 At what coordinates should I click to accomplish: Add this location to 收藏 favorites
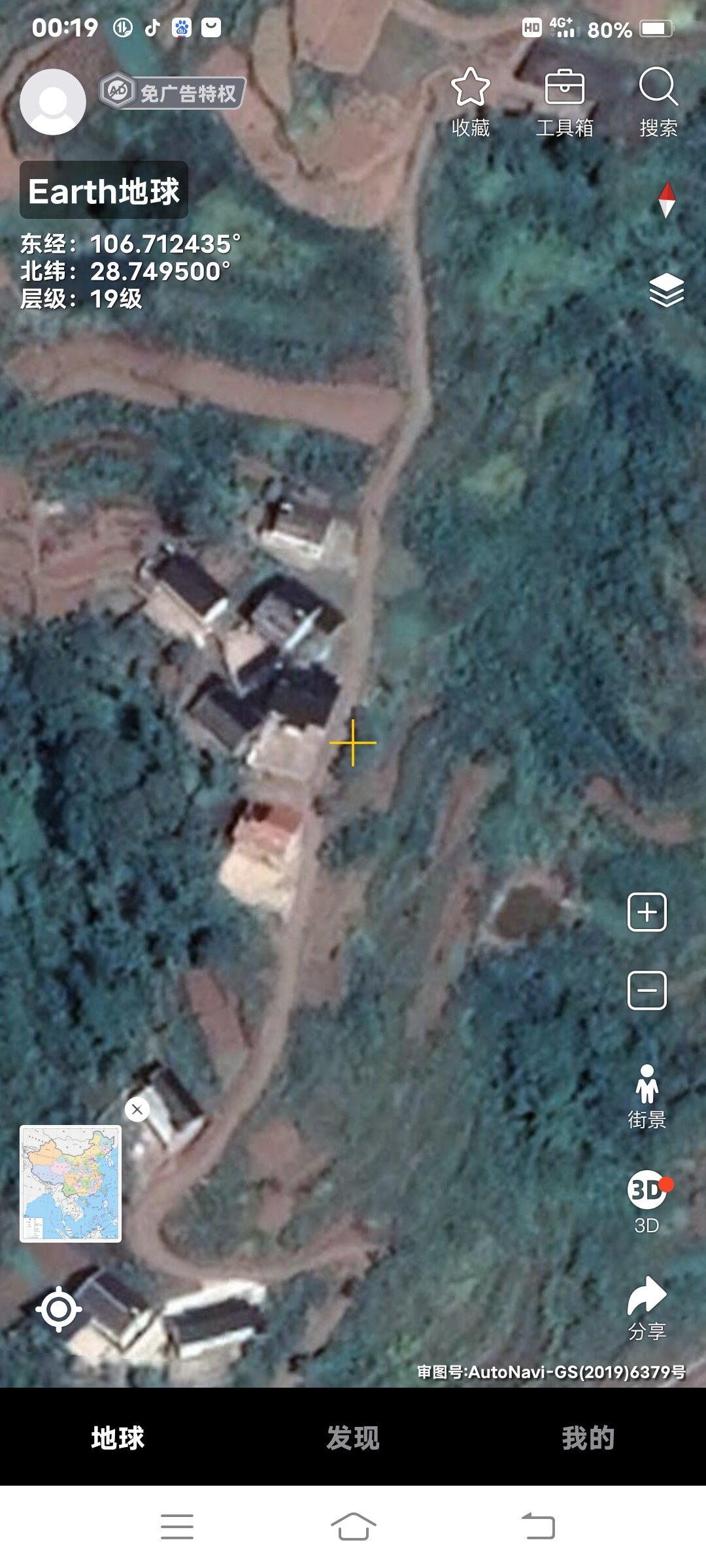470,101
